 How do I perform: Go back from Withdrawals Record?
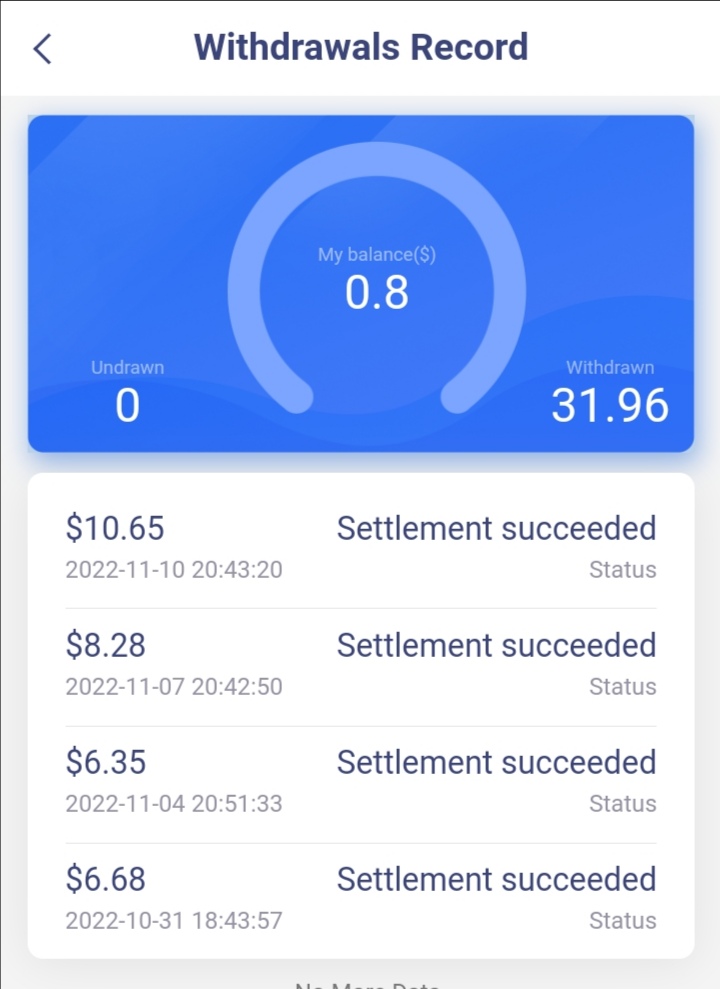(42, 49)
